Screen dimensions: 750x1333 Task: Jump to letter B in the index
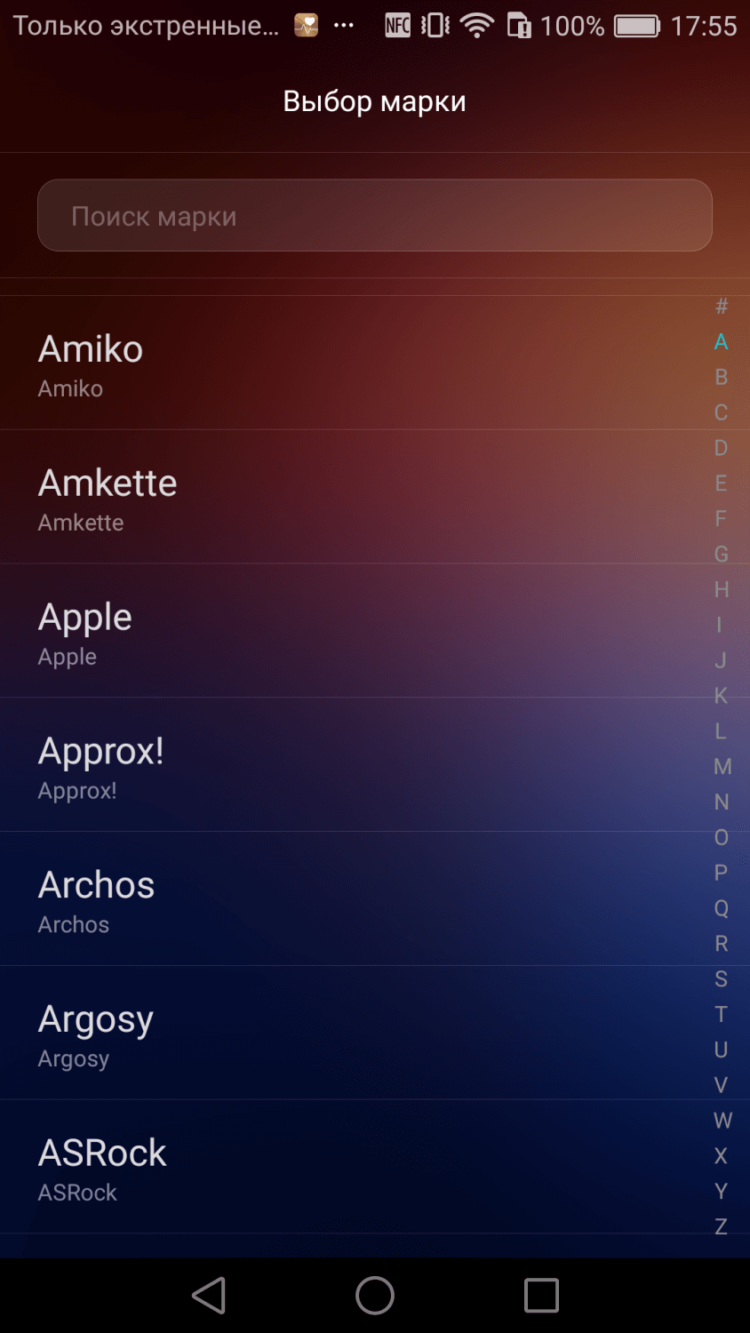[721, 377]
